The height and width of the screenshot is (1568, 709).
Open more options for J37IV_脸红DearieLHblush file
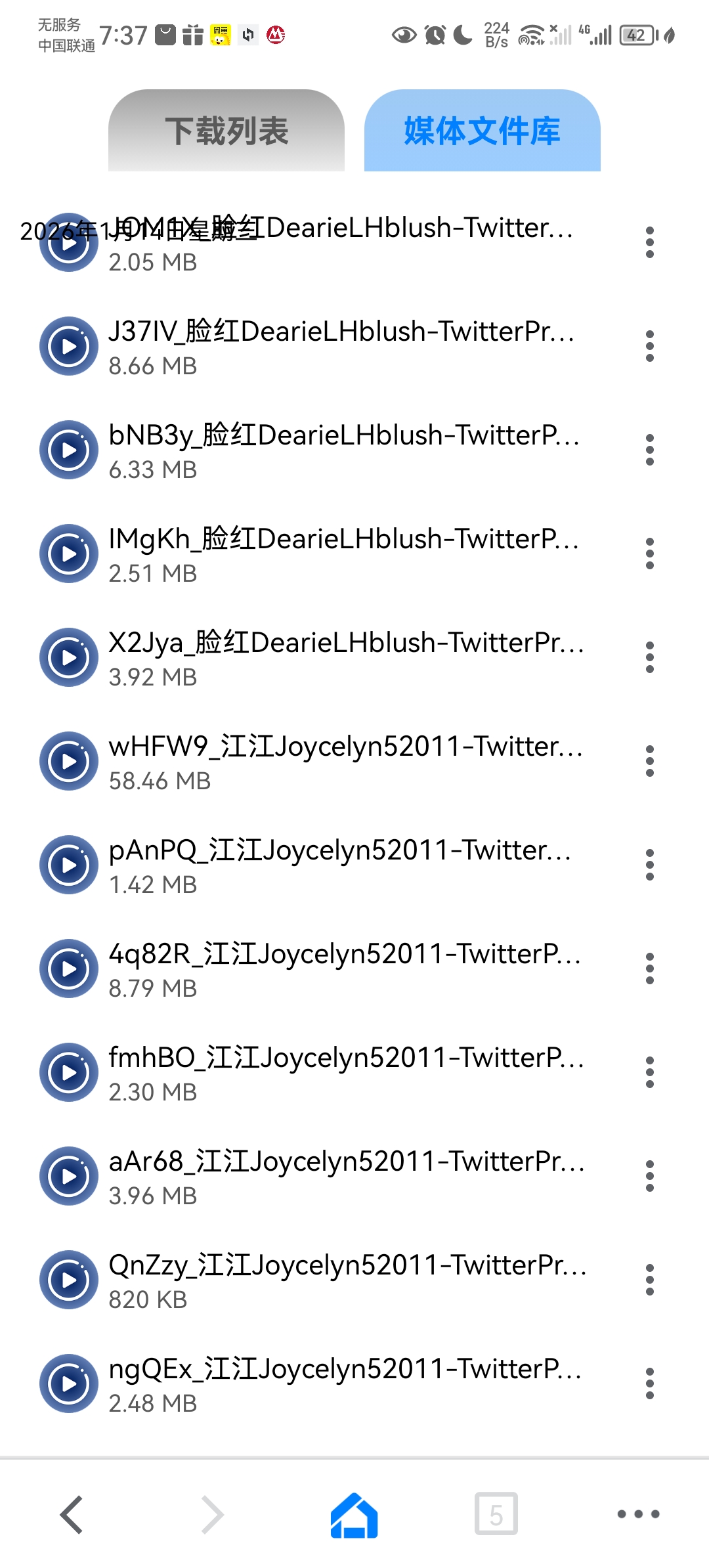[x=649, y=346]
